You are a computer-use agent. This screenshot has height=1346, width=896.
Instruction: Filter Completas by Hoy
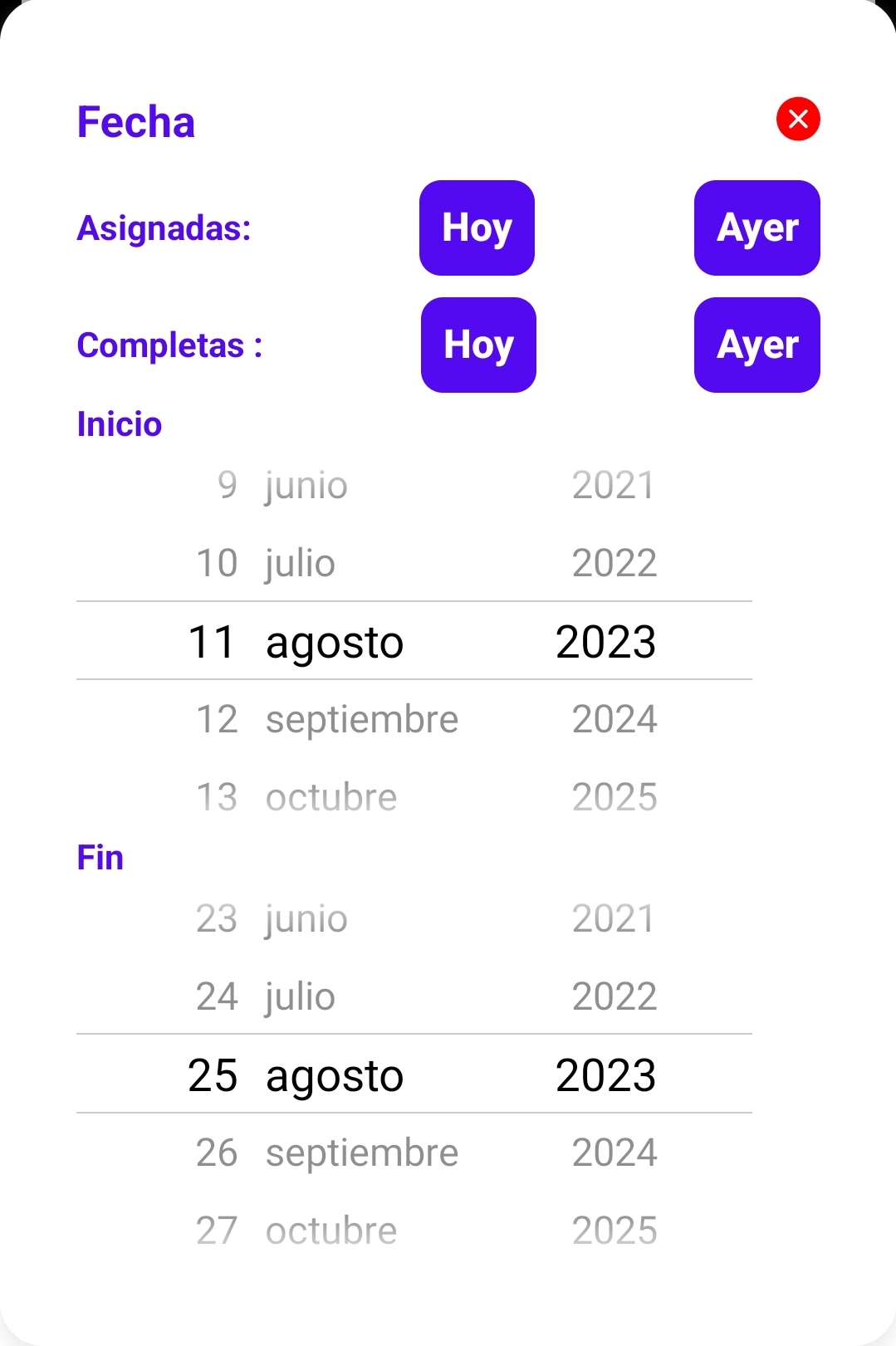(x=478, y=345)
